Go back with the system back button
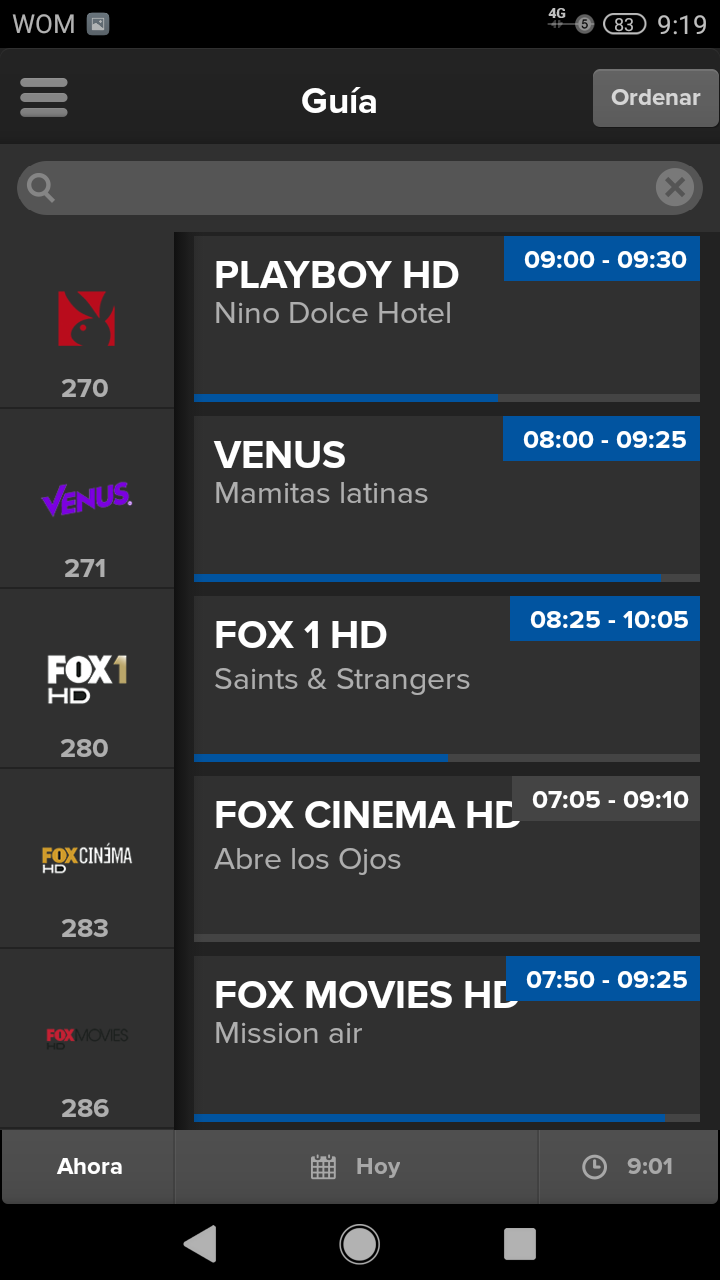This screenshot has width=720, height=1280. click(200, 1244)
